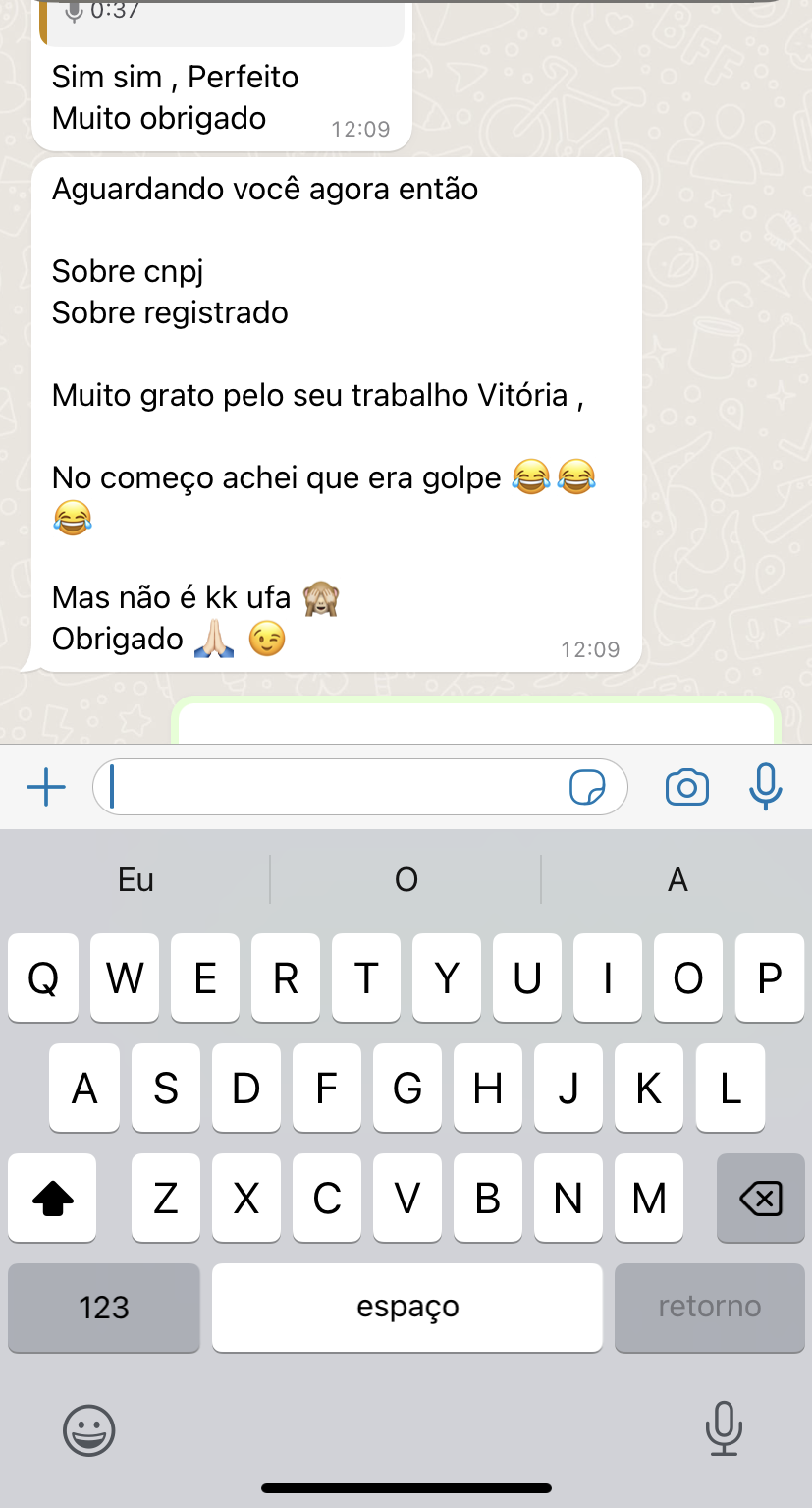Viewport: 812px width, 1508px height.
Task: Start keyboard dictation microphone
Action: click(x=724, y=1427)
